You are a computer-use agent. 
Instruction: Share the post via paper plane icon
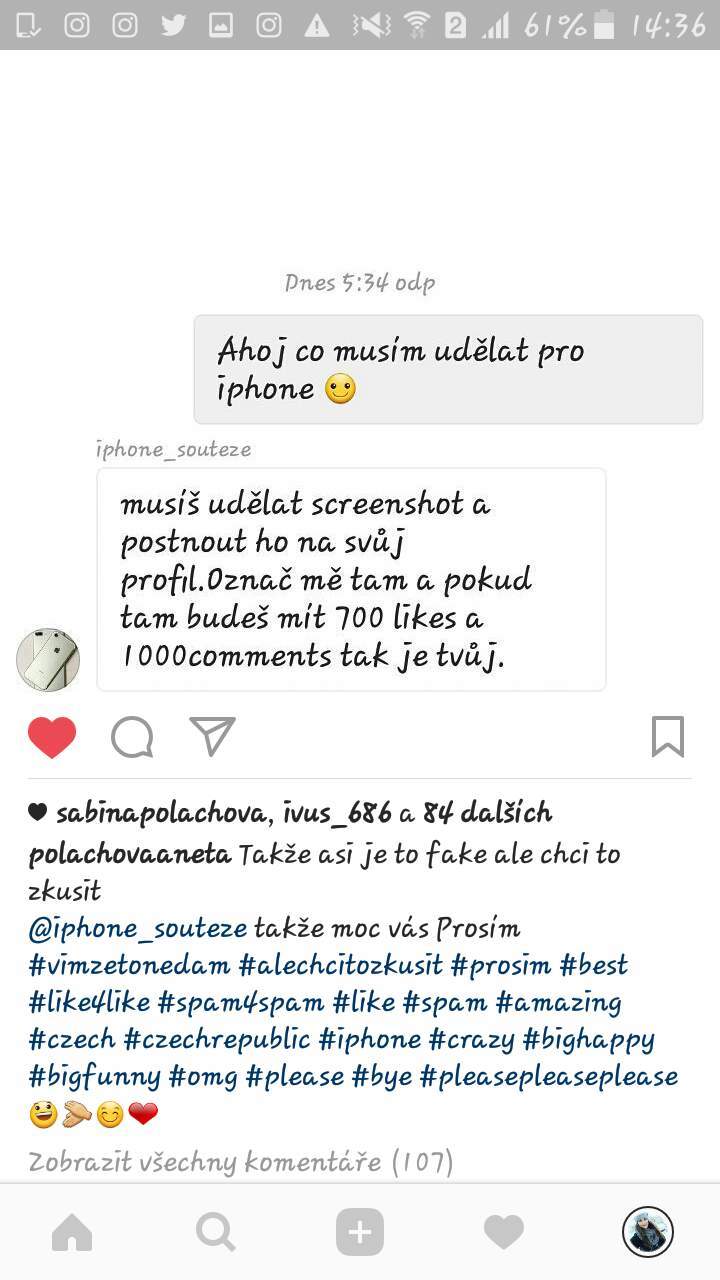(x=212, y=737)
